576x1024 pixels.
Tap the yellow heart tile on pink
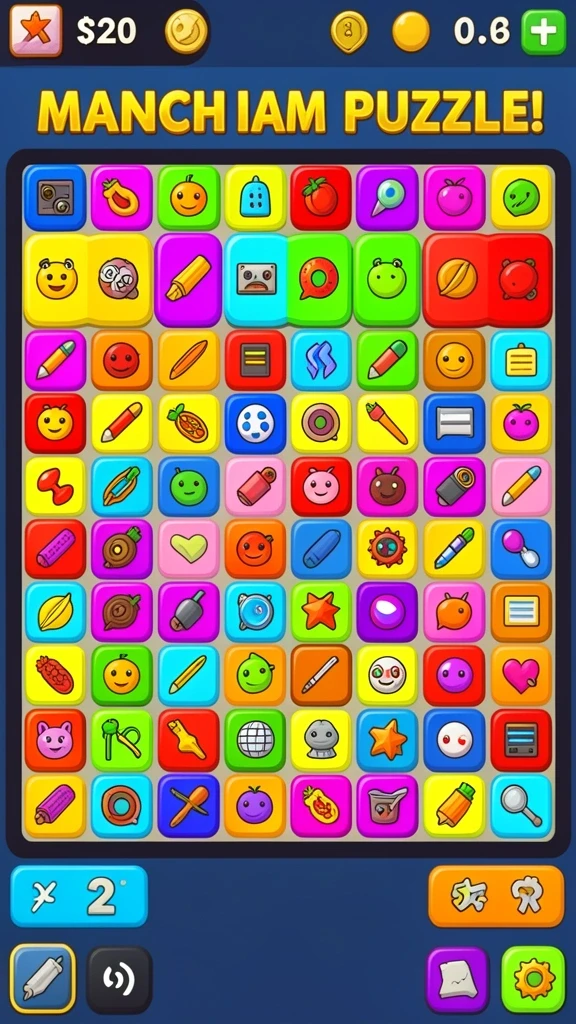[x=189, y=549]
